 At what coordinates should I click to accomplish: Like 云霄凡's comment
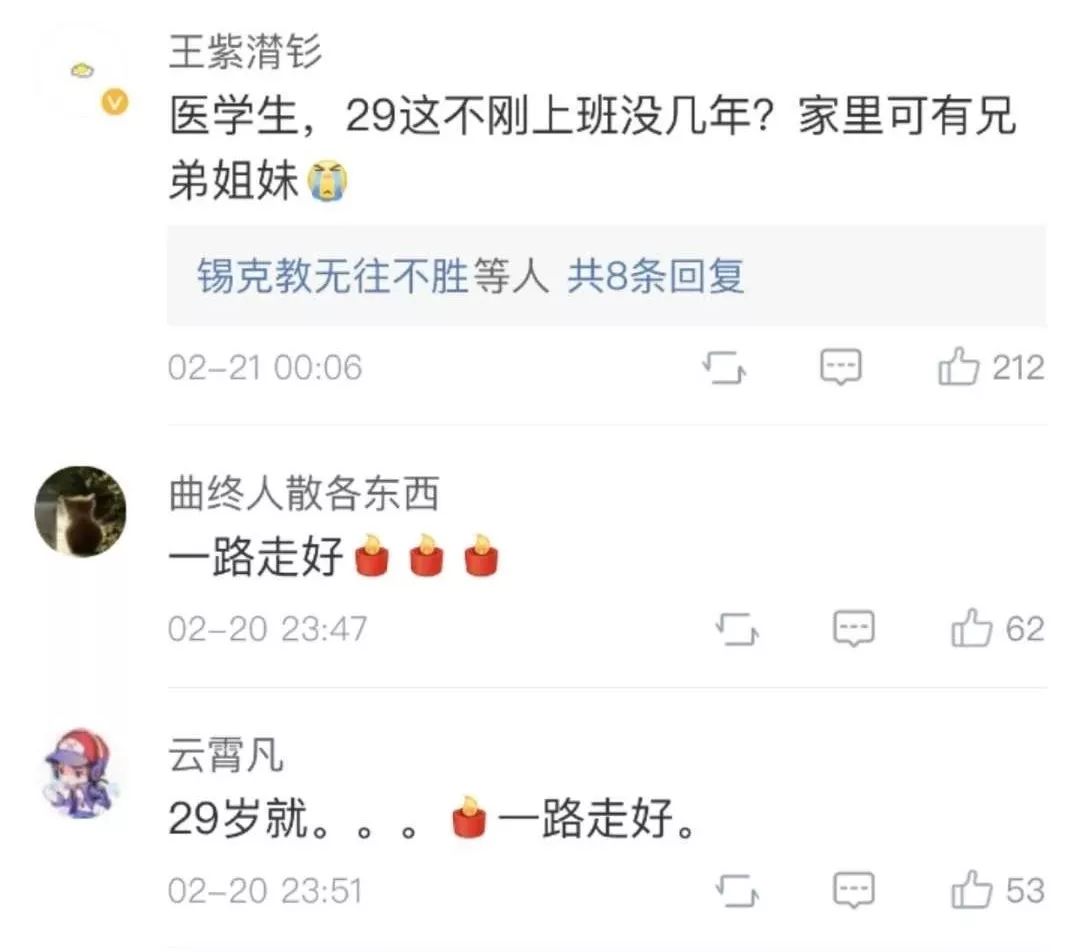click(971, 890)
